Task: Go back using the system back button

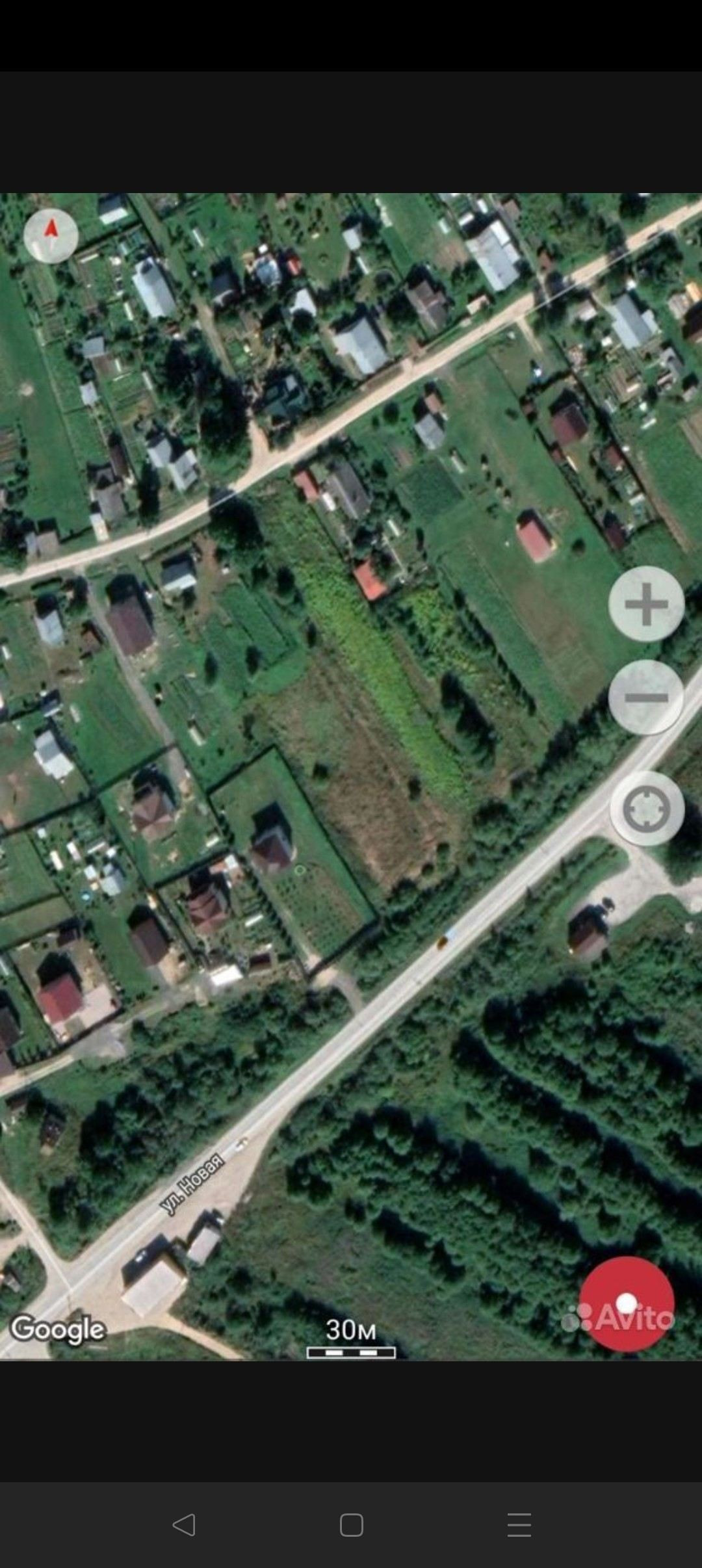Action: pos(184,1525)
